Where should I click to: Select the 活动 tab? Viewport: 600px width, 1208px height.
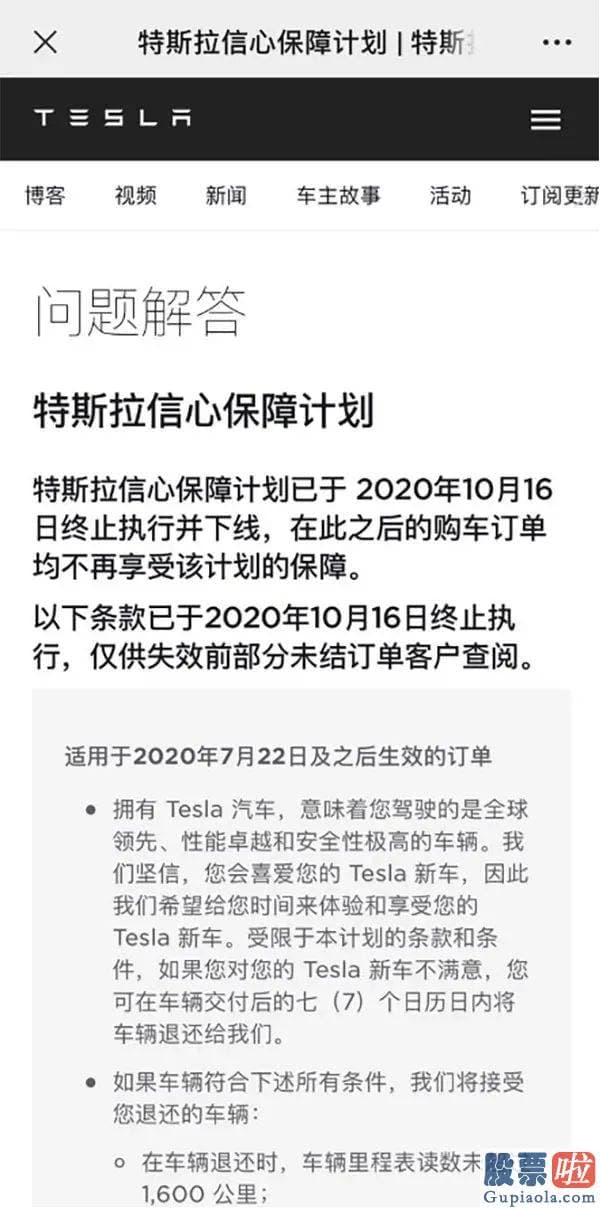coord(450,195)
